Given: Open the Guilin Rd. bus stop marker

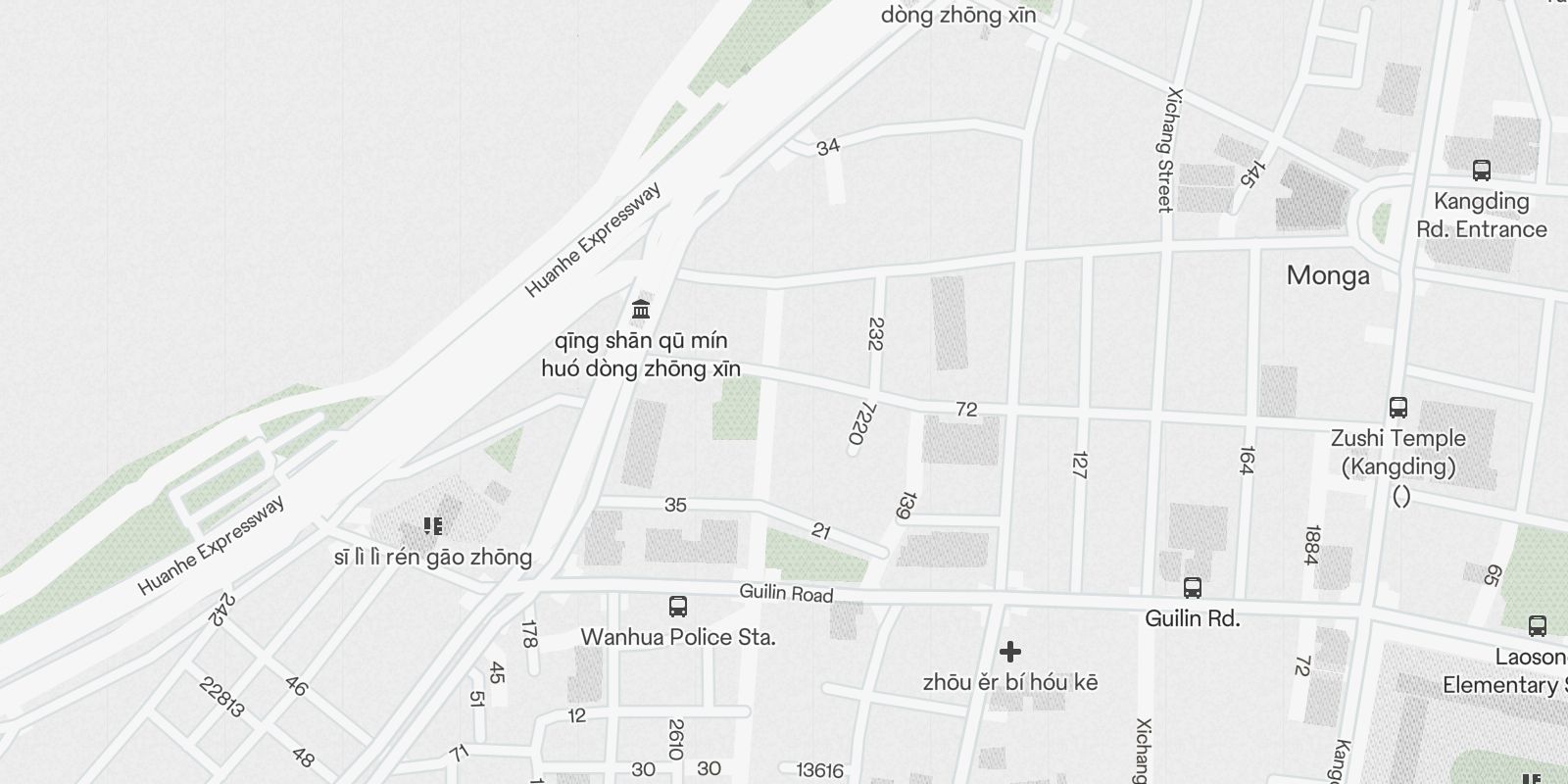Looking at the screenshot, I should tap(1193, 588).
